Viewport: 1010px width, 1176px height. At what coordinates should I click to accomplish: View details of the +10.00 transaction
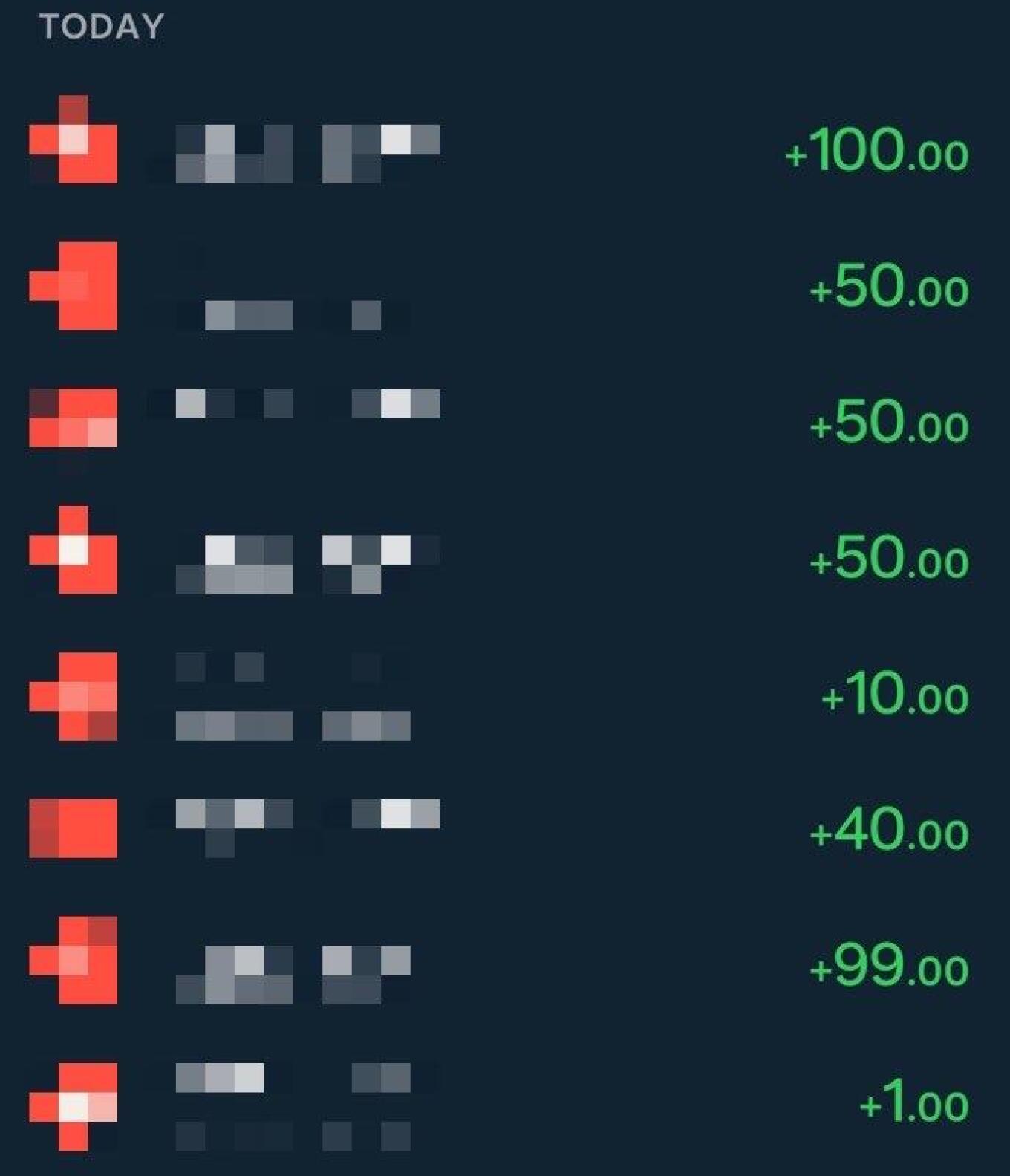click(x=894, y=695)
